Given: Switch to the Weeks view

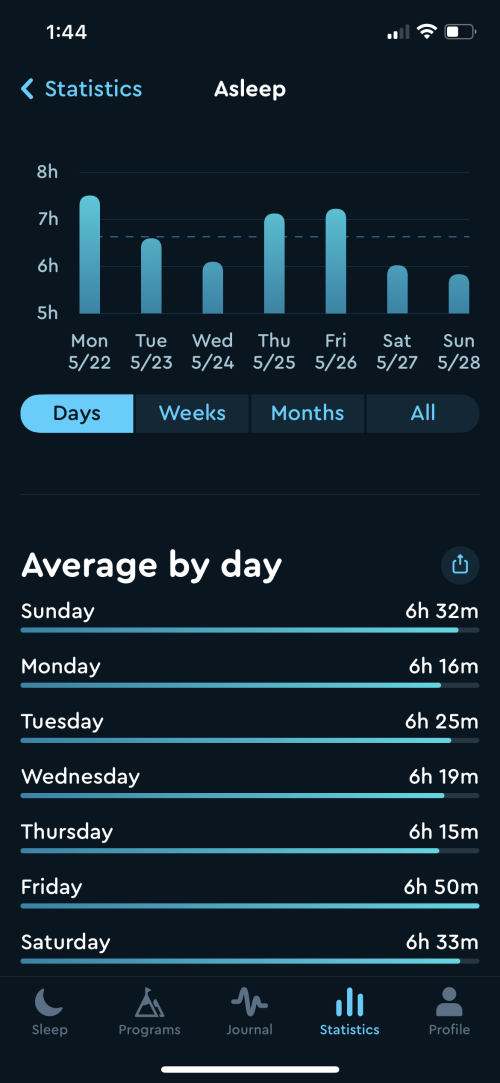Looking at the screenshot, I should [192, 414].
